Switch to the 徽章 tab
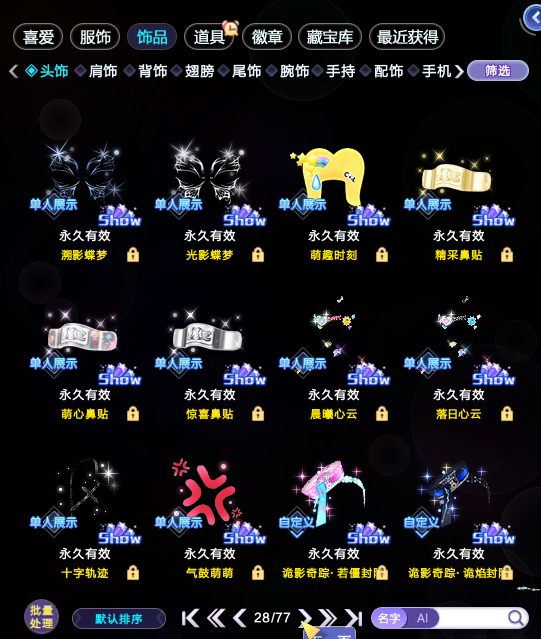The width and height of the screenshot is (541, 639). click(267, 37)
